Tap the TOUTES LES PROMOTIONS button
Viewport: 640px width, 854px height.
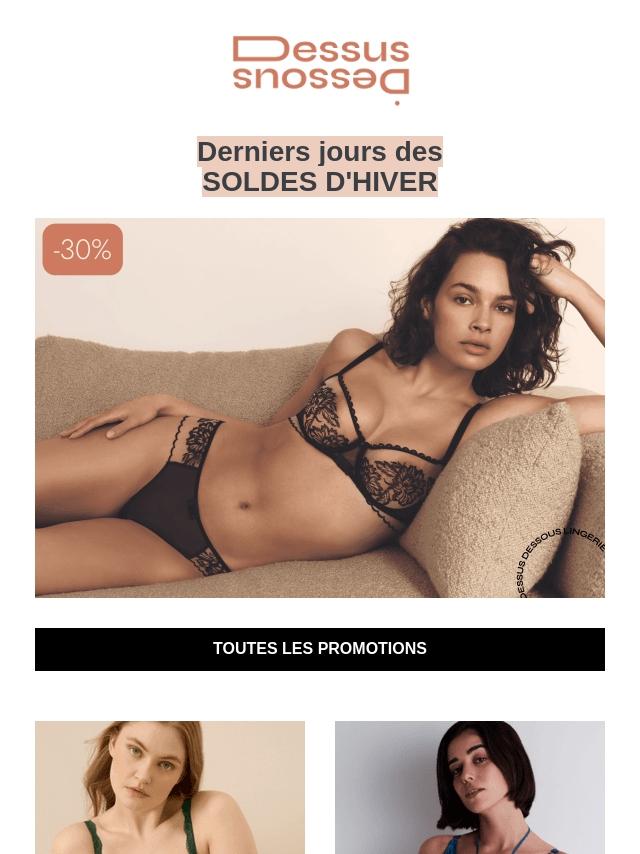(x=320, y=649)
